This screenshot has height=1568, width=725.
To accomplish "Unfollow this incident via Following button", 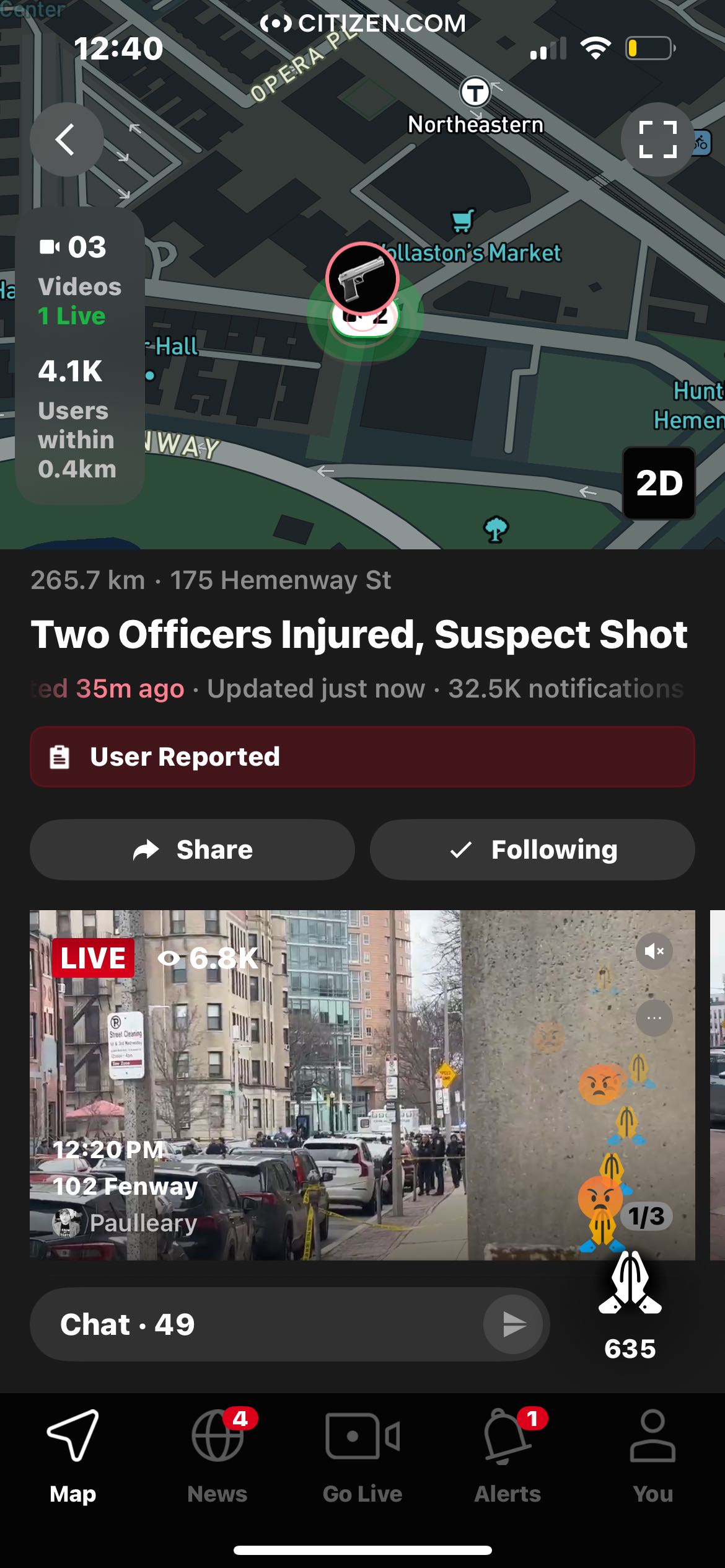I will tap(532, 849).
